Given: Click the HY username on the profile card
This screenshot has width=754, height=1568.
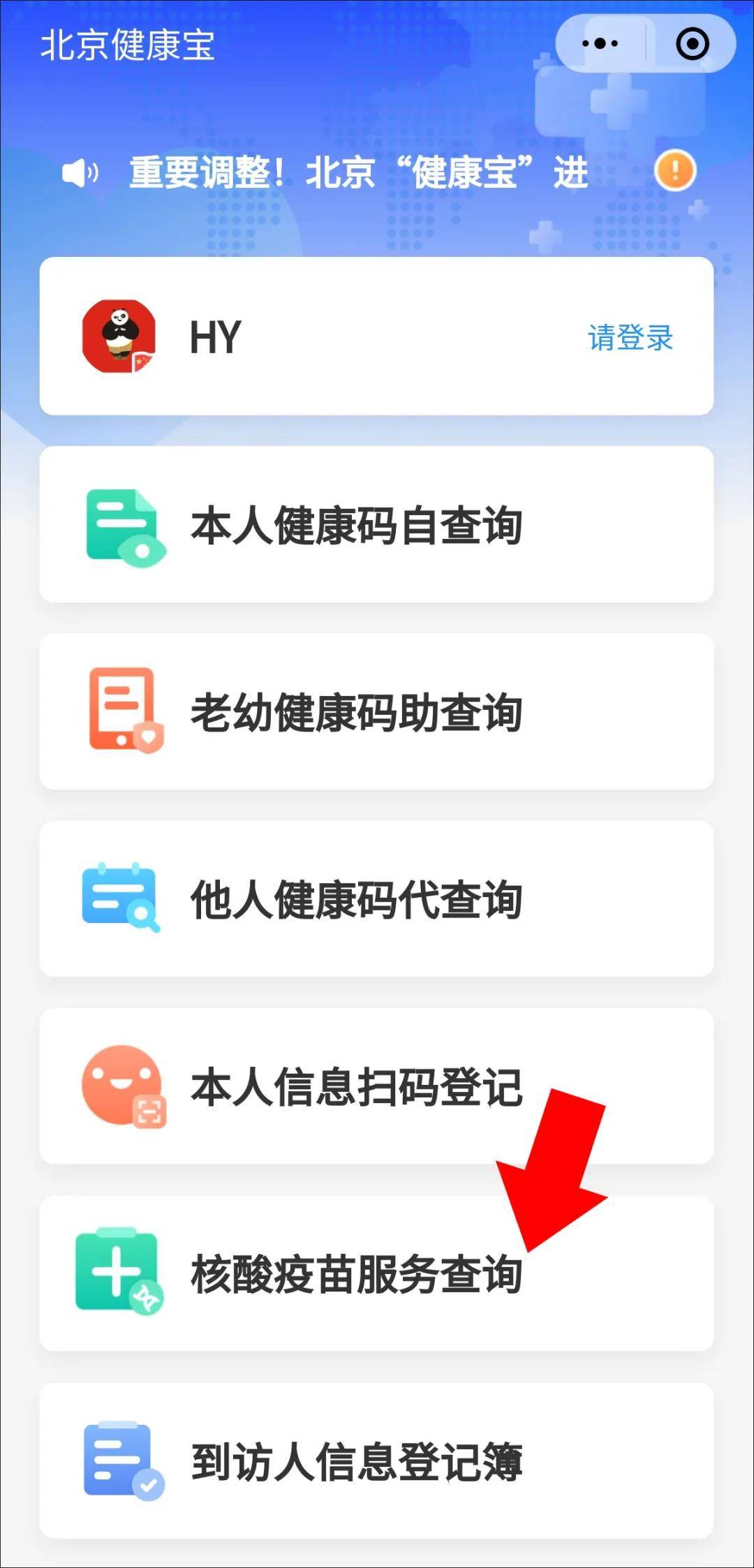Looking at the screenshot, I should click(x=213, y=337).
